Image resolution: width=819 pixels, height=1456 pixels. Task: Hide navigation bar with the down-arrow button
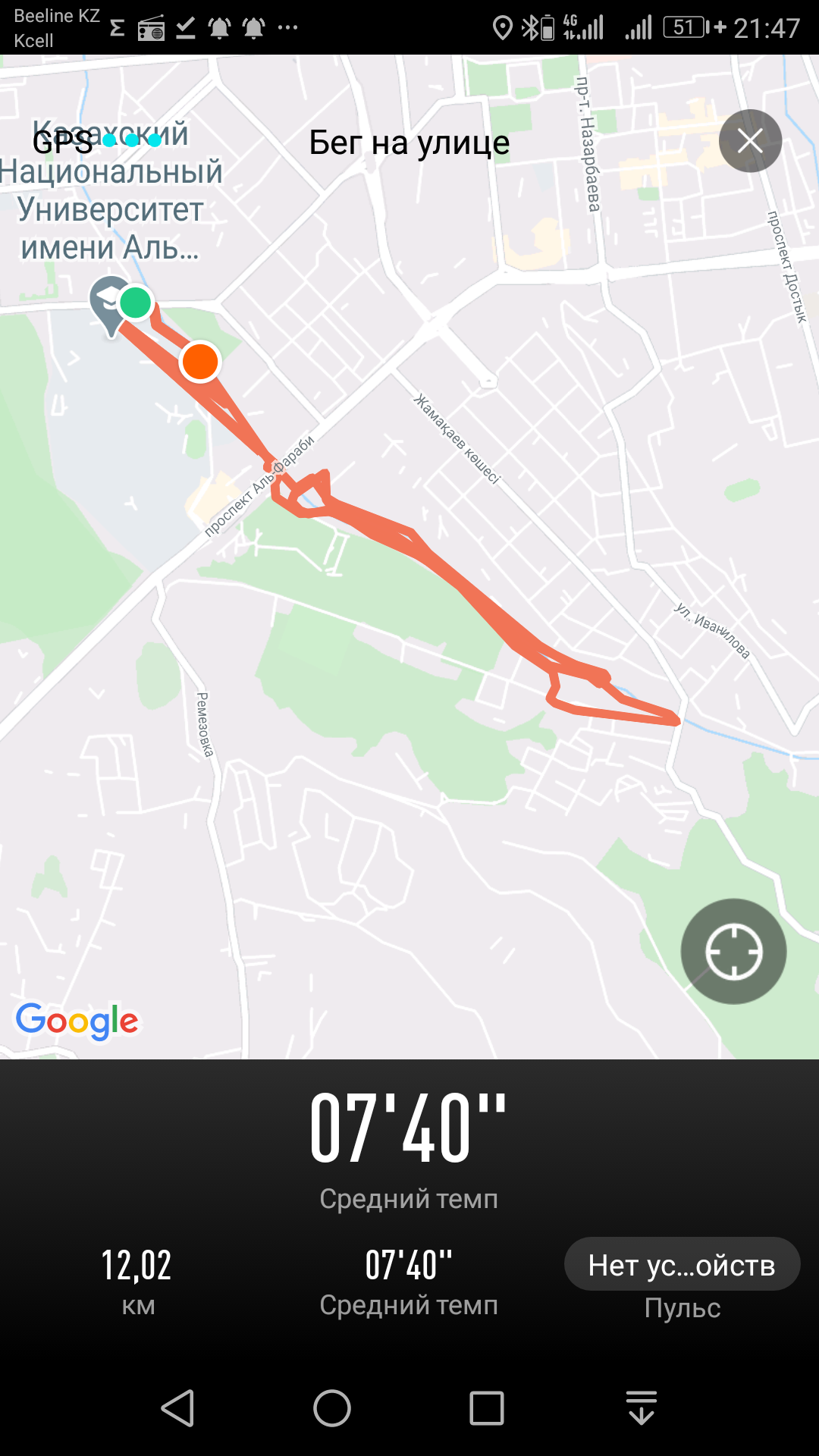[642, 1408]
